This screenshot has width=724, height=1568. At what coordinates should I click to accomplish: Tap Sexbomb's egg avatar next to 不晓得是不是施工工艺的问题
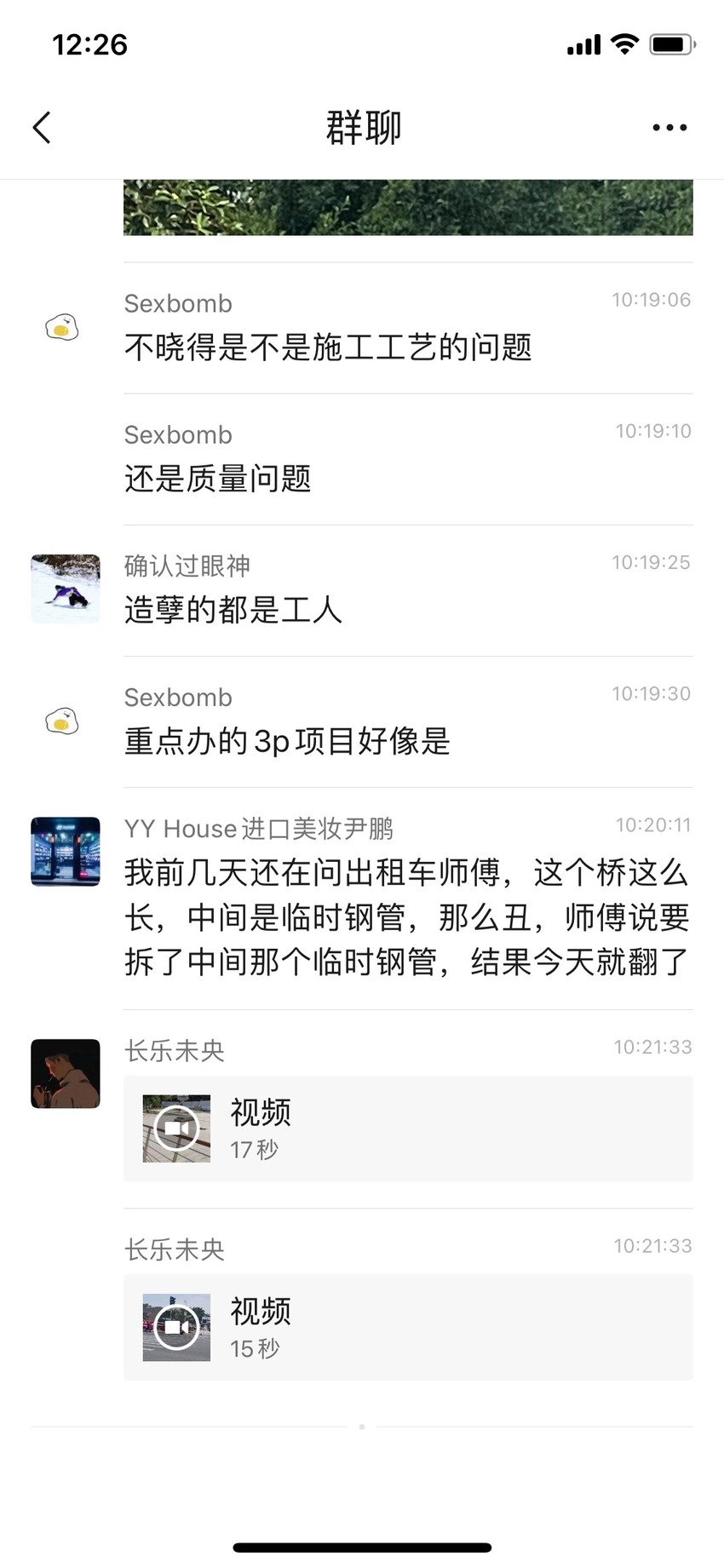coord(62,327)
